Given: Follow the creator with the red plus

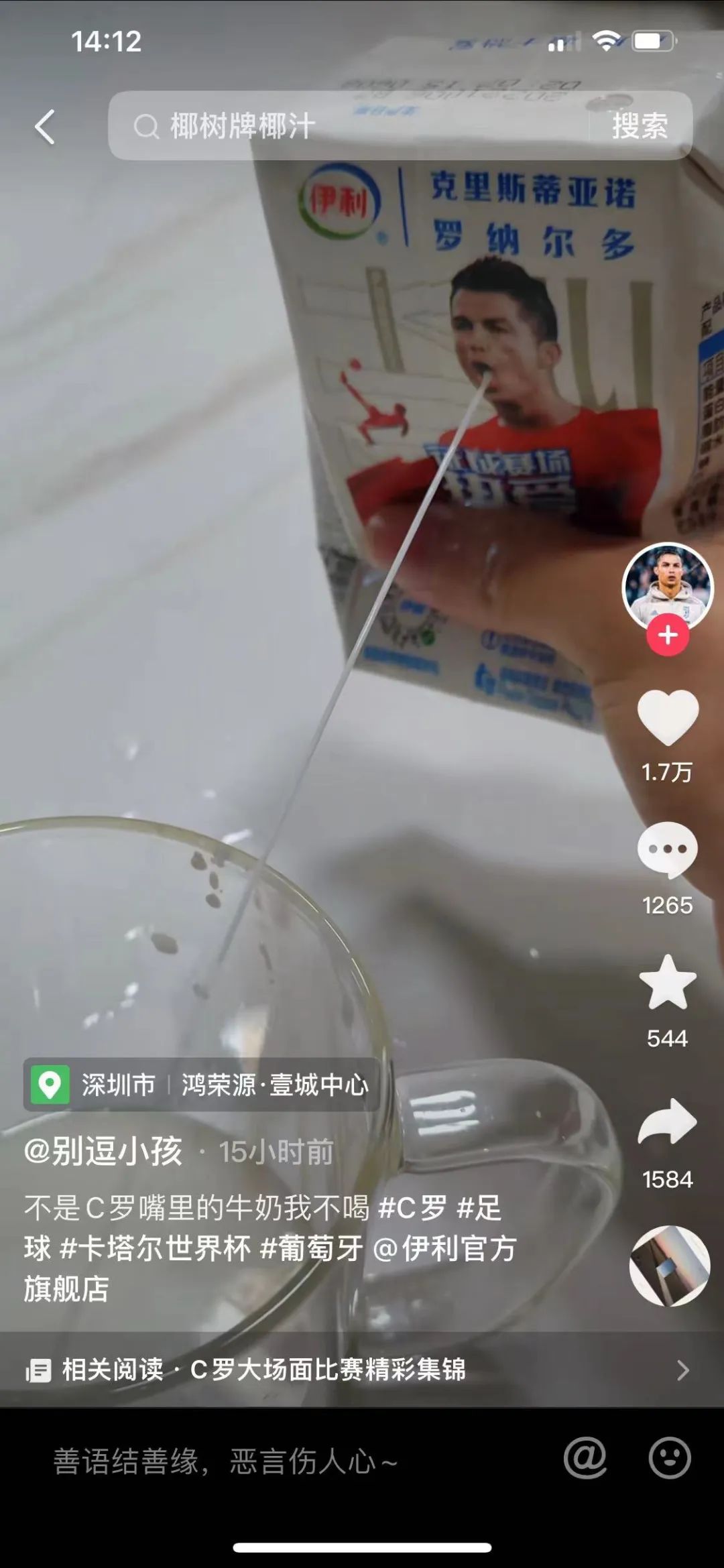Looking at the screenshot, I should 668,635.
